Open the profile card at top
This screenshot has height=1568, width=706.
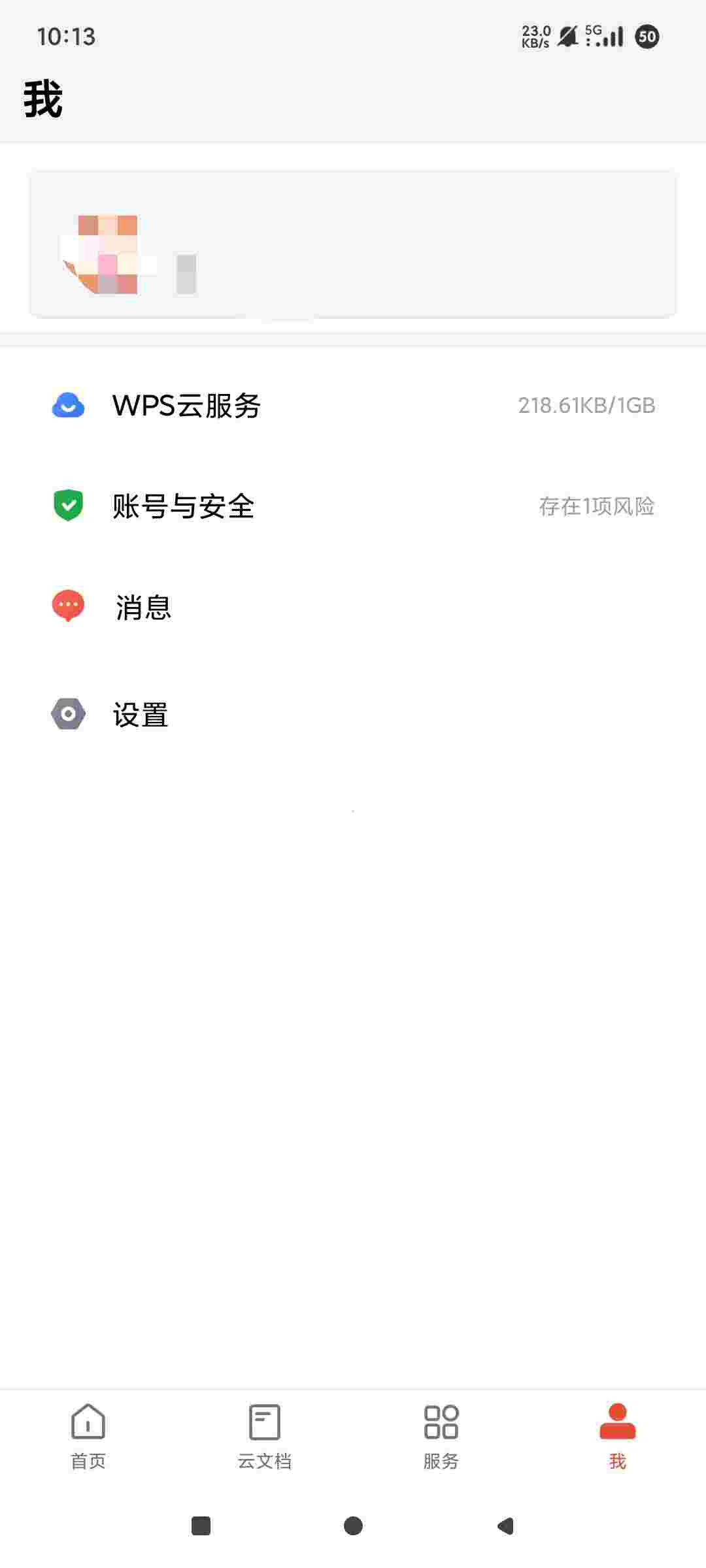click(x=353, y=244)
